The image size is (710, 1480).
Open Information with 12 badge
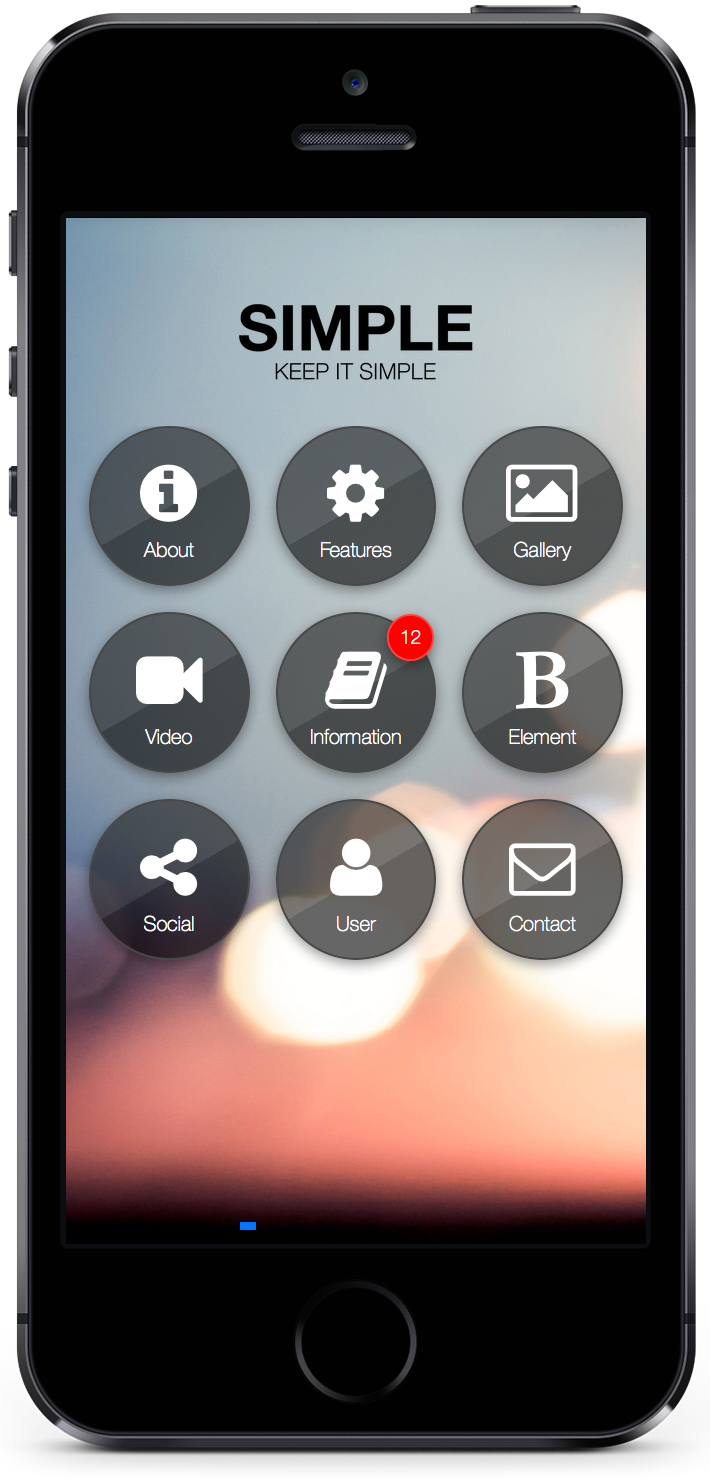click(x=355, y=693)
